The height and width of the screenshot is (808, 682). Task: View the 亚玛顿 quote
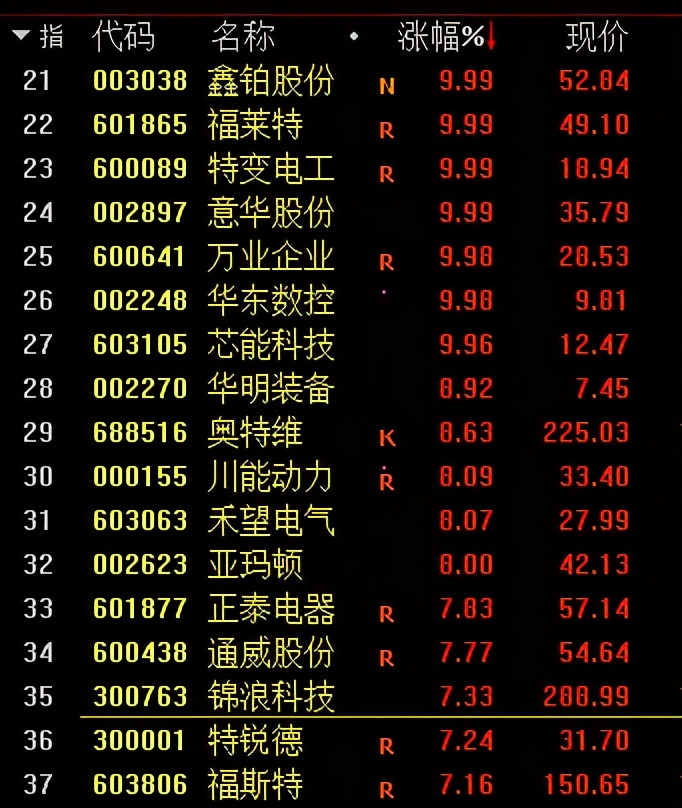[x=255, y=564]
